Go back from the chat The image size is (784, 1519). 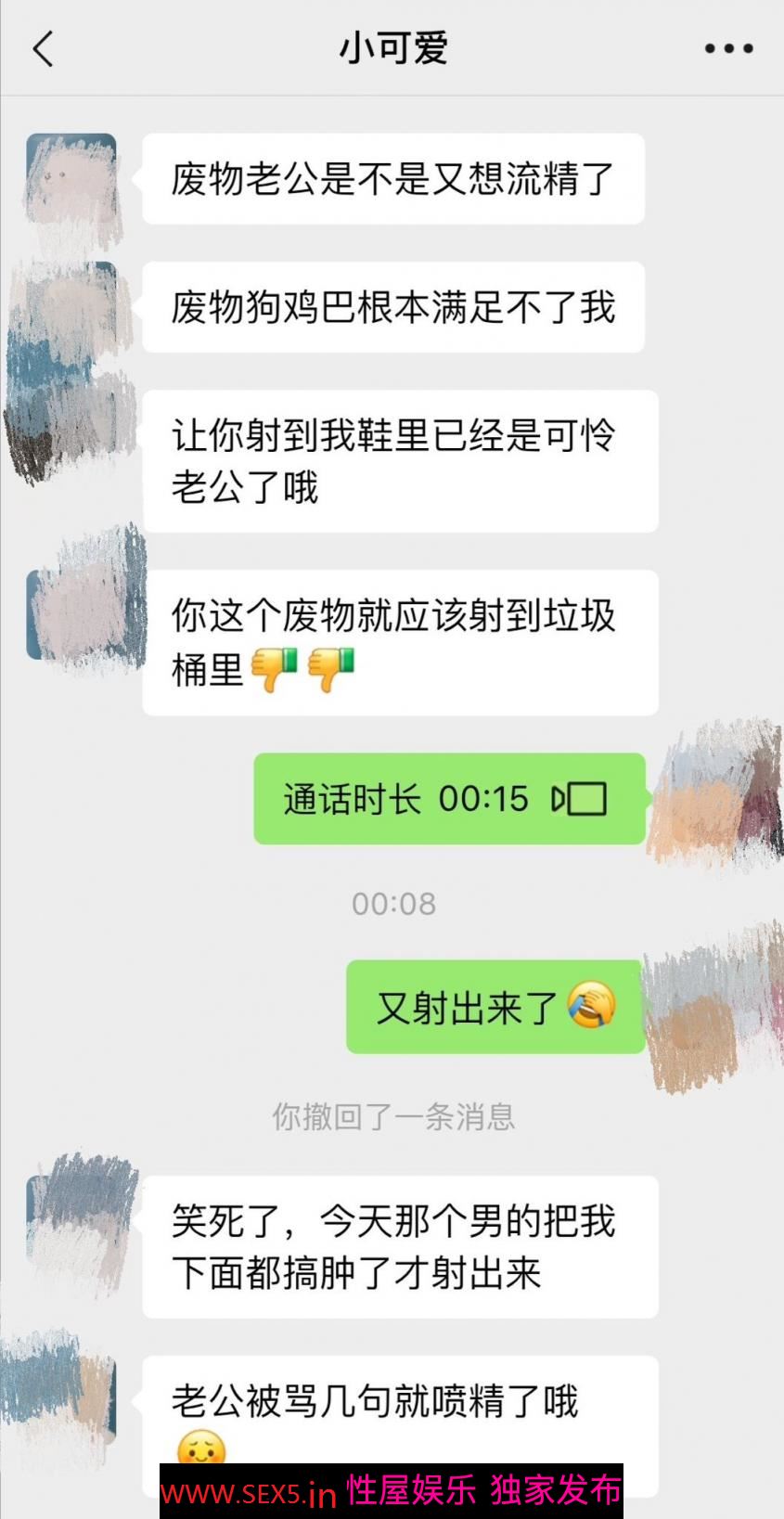click(44, 49)
